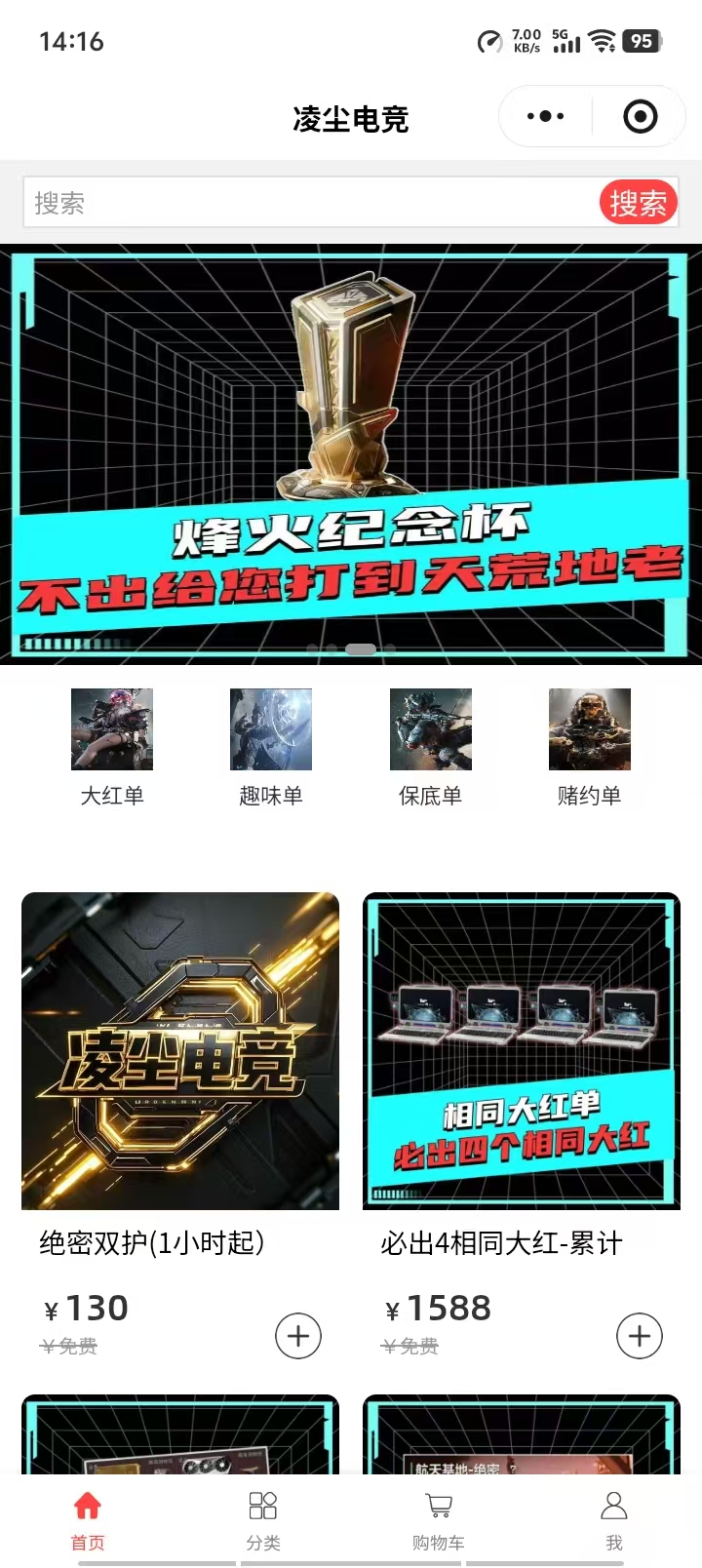Switch to the 我 profile tab
This screenshot has height=1568, width=702.
point(614,1519)
